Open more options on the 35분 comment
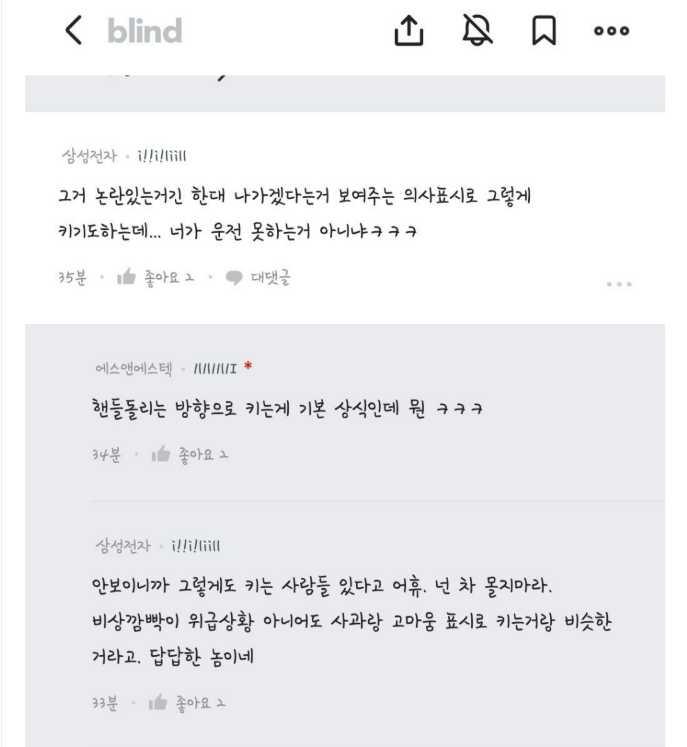 coord(619,284)
